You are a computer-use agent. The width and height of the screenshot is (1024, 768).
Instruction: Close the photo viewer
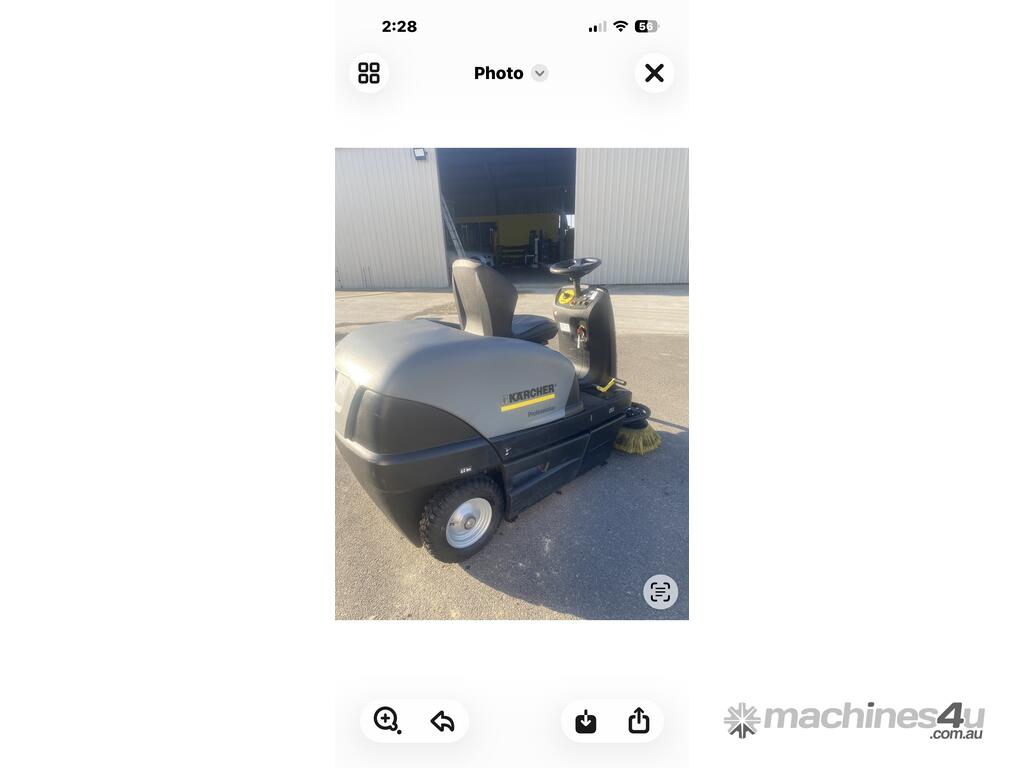coord(654,73)
